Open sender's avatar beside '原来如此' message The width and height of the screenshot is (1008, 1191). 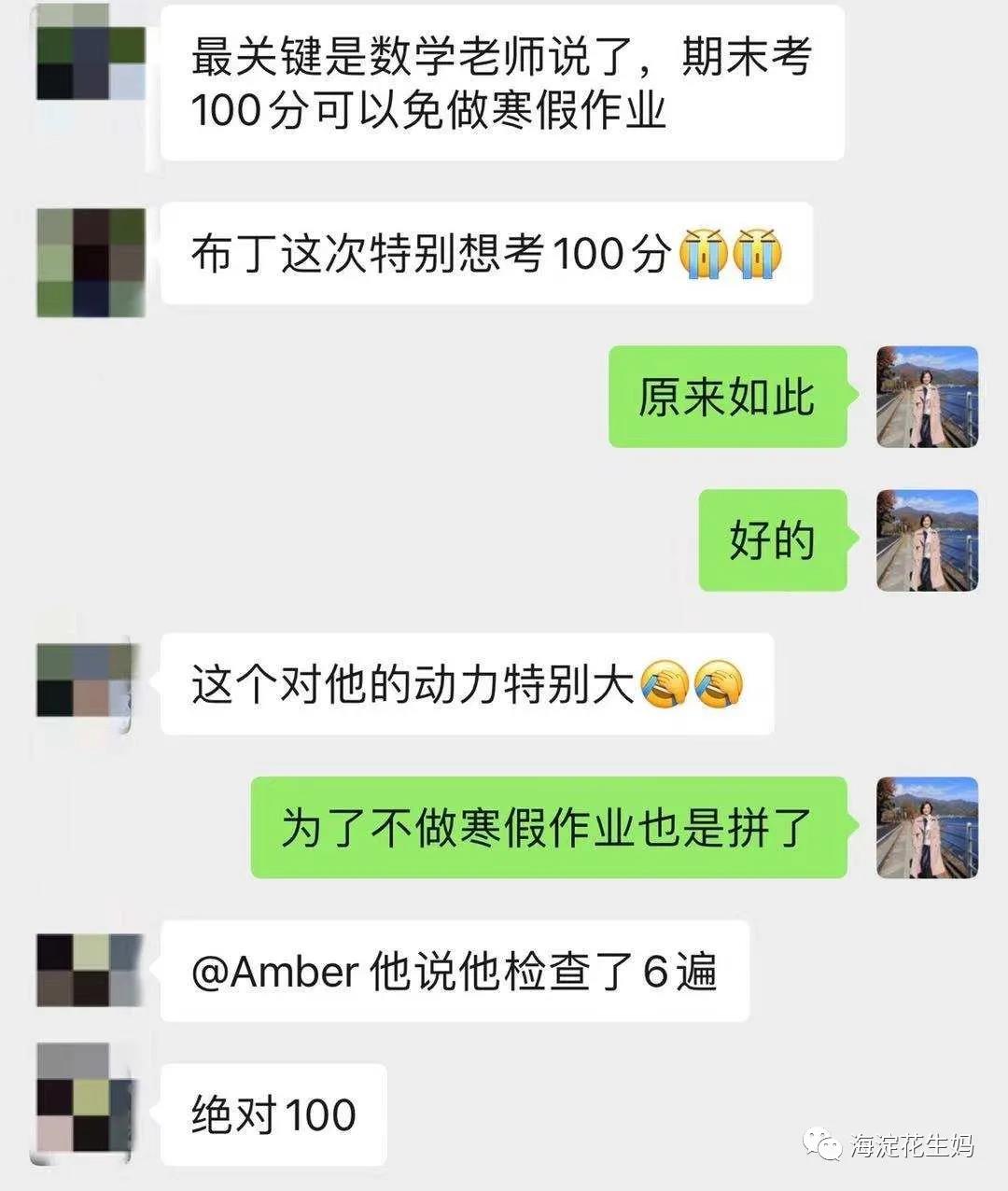click(927, 397)
